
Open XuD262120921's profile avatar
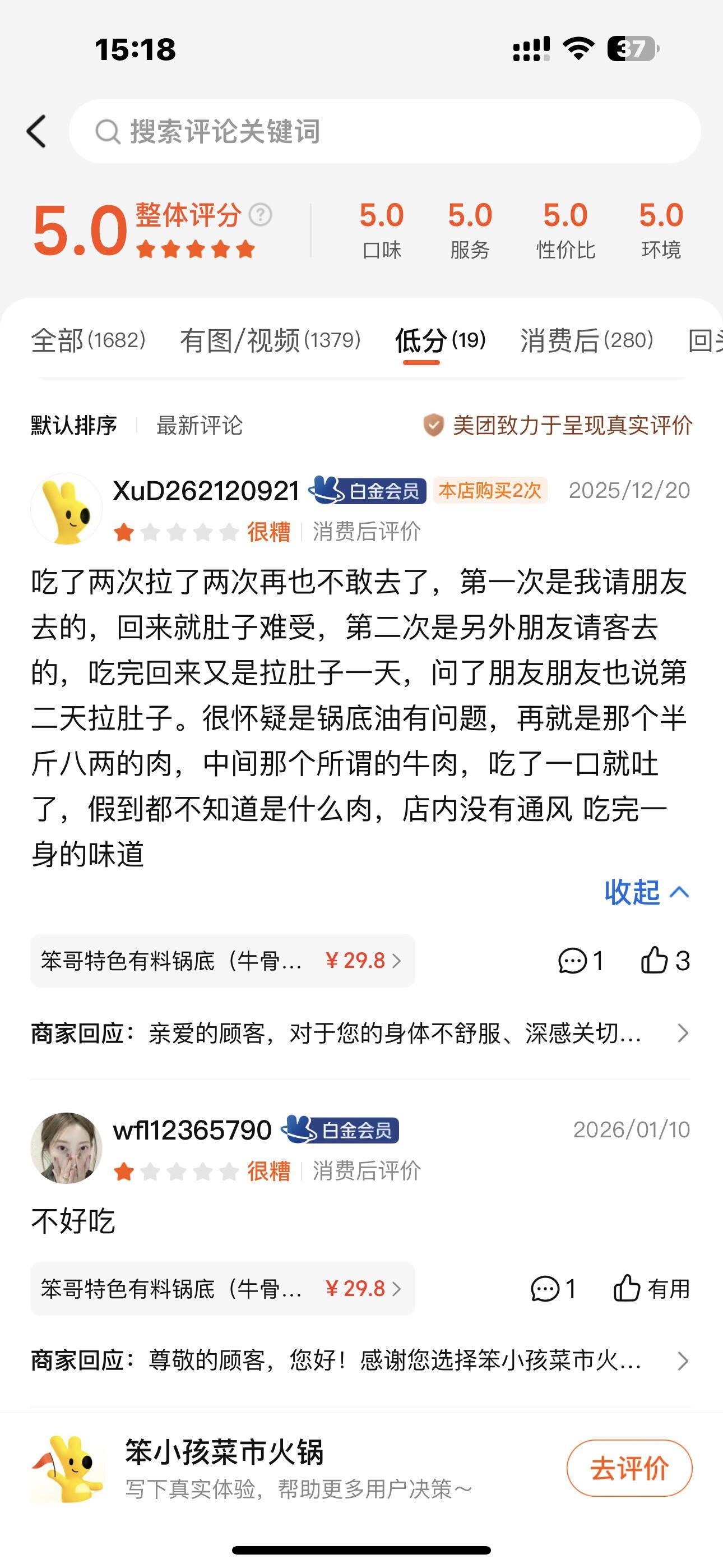point(66,509)
